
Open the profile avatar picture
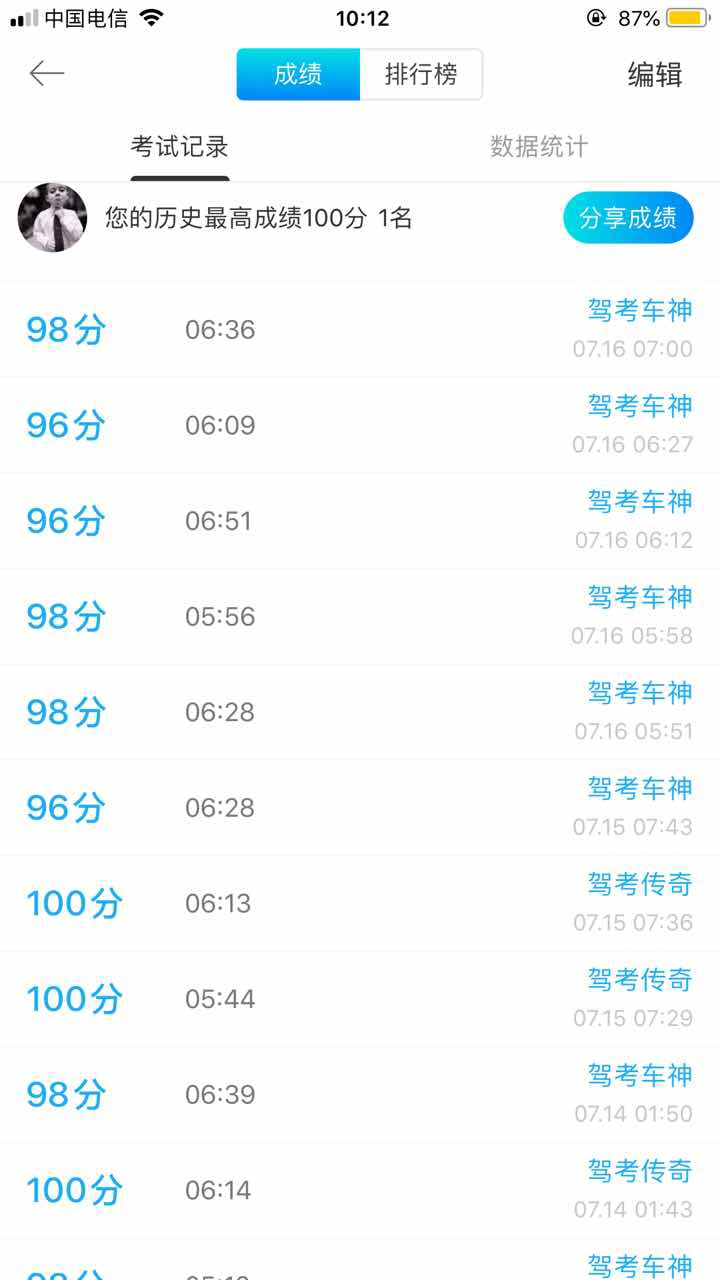coord(52,217)
